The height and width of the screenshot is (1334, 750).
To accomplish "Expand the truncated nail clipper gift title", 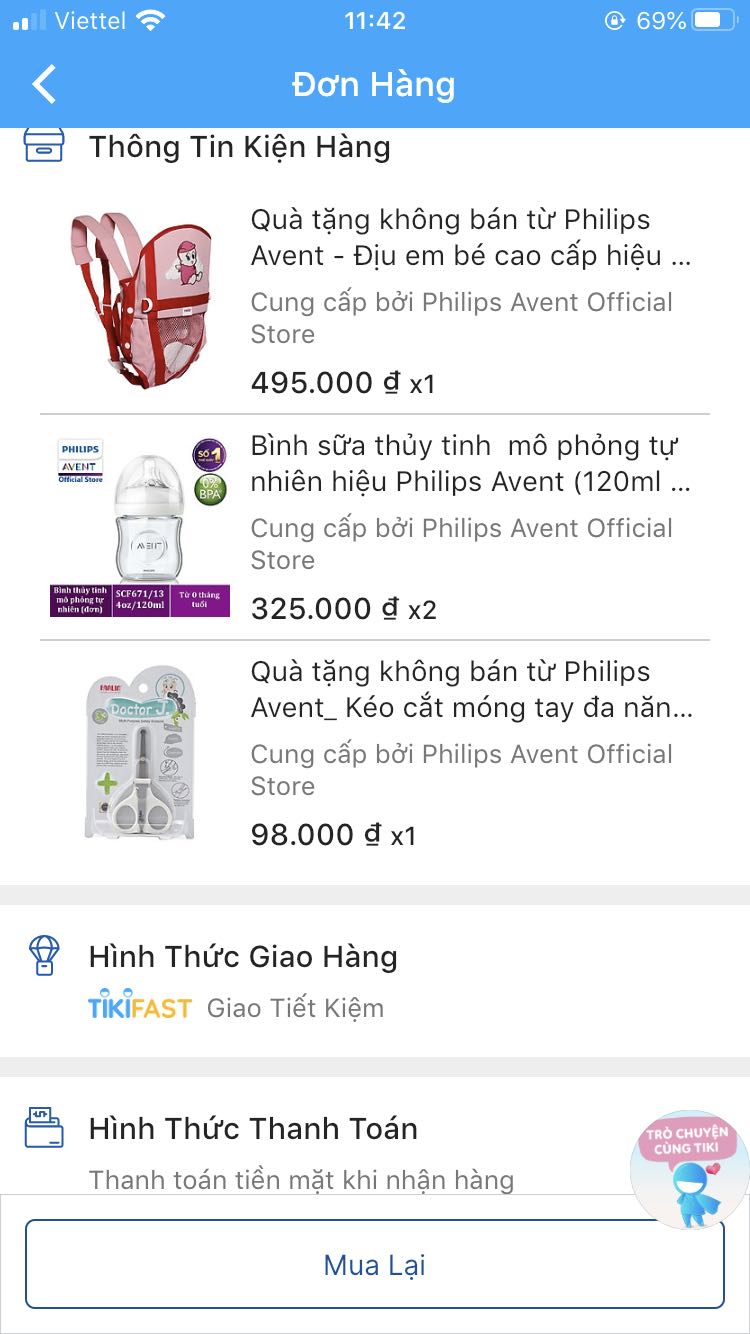I will click(x=462, y=689).
